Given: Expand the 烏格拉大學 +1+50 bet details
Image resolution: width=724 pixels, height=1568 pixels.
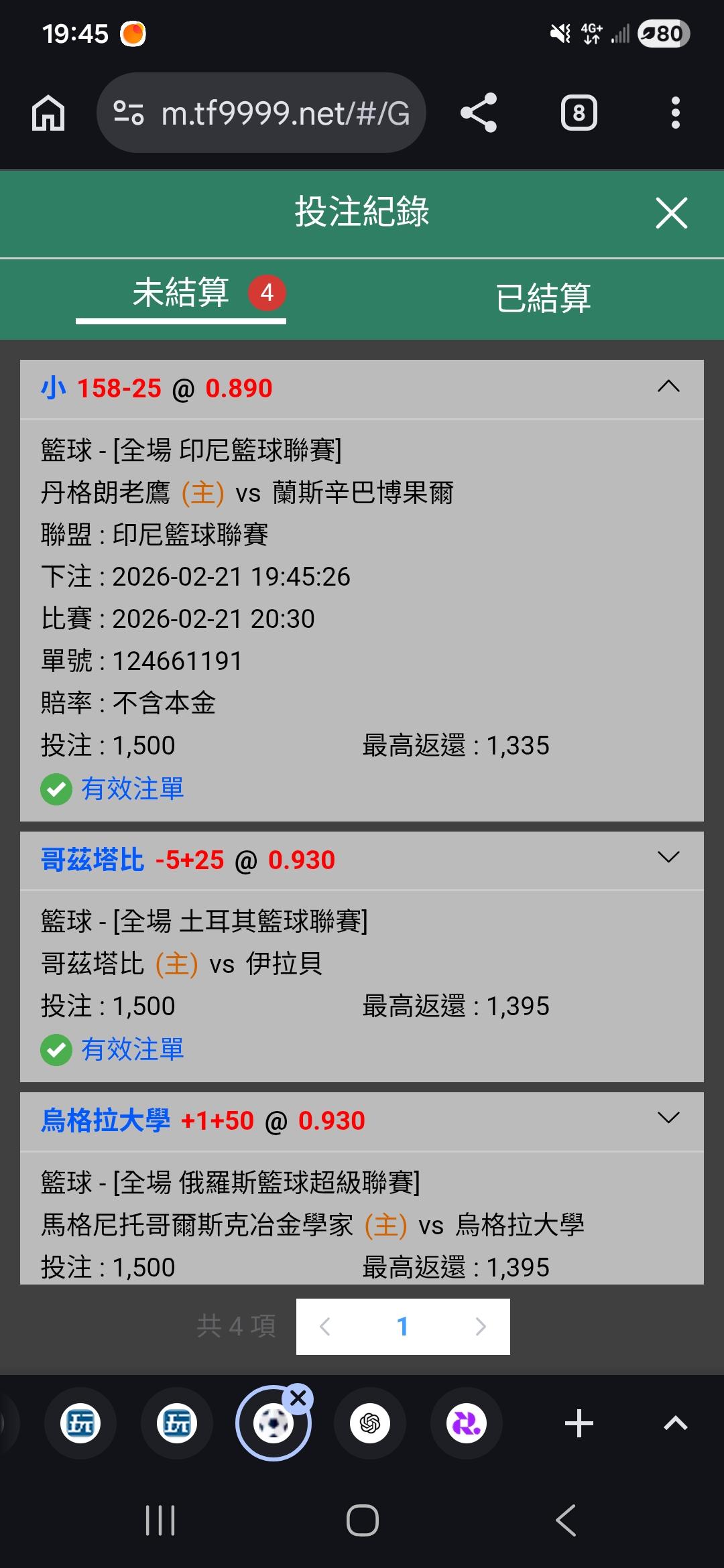Looking at the screenshot, I should (668, 1118).
